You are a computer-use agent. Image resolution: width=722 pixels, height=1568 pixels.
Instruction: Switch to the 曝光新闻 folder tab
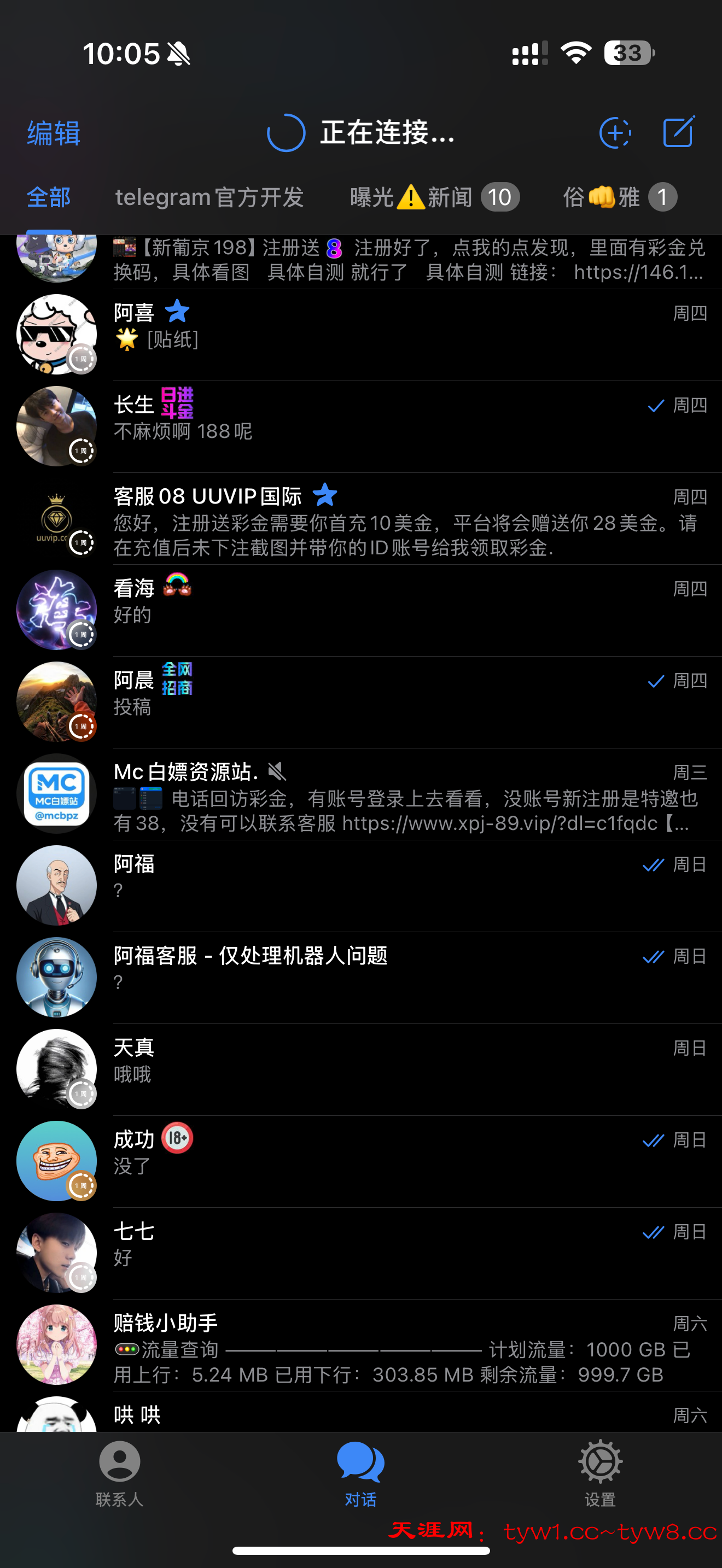(433, 197)
